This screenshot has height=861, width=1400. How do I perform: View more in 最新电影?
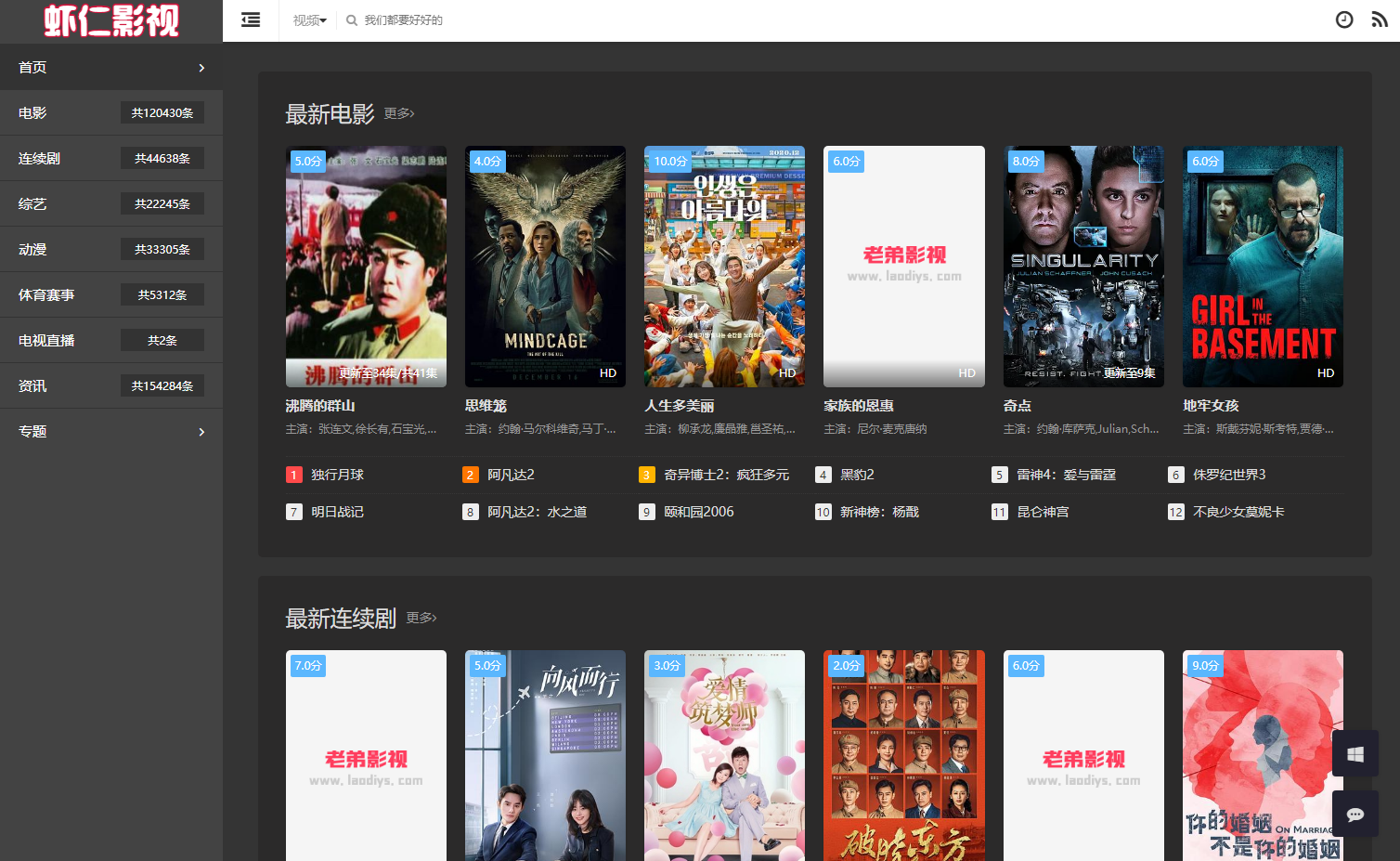coord(399,113)
